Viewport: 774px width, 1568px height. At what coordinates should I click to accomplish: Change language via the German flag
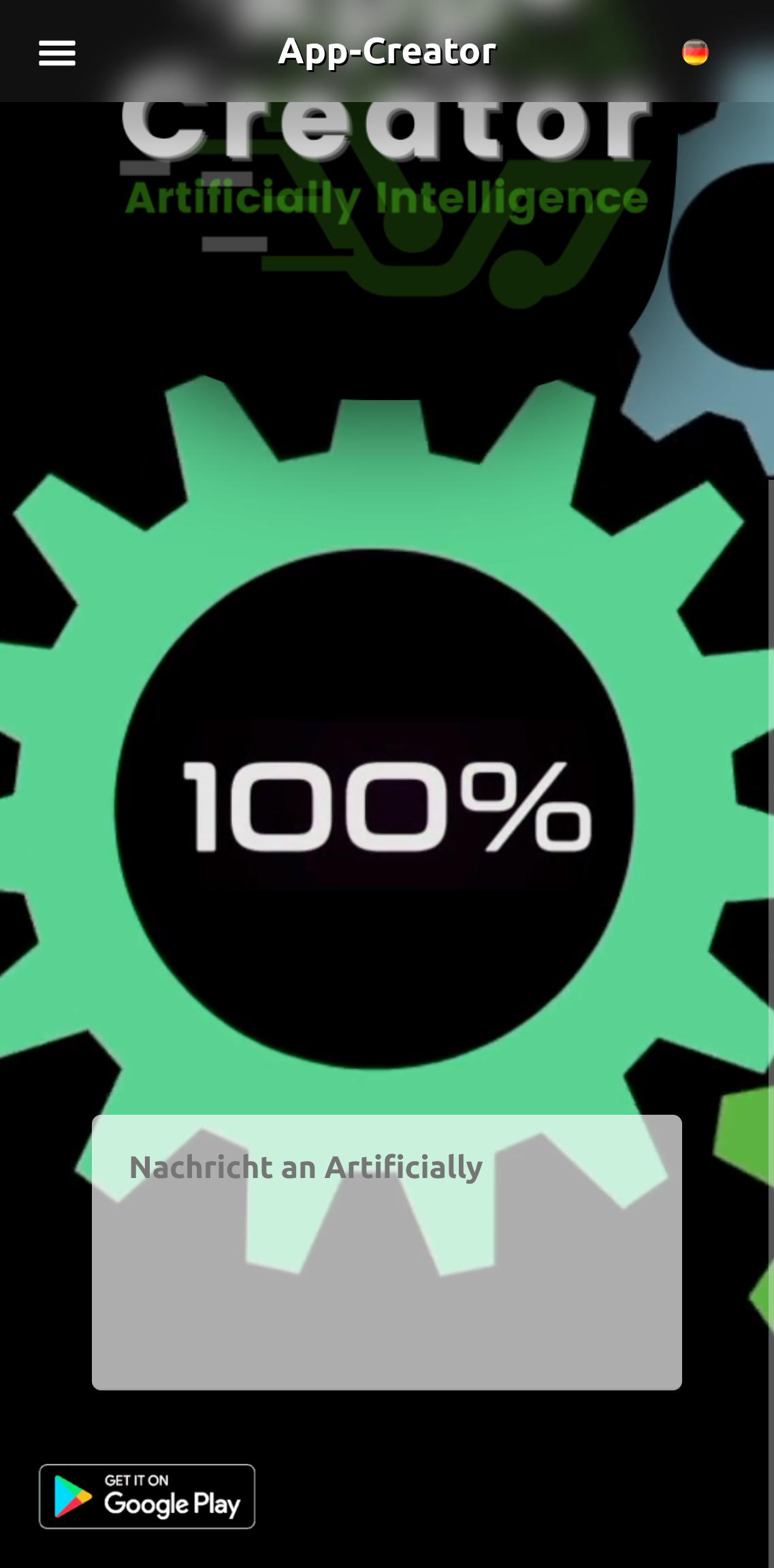pyautogui.click(x=695, y=52)
